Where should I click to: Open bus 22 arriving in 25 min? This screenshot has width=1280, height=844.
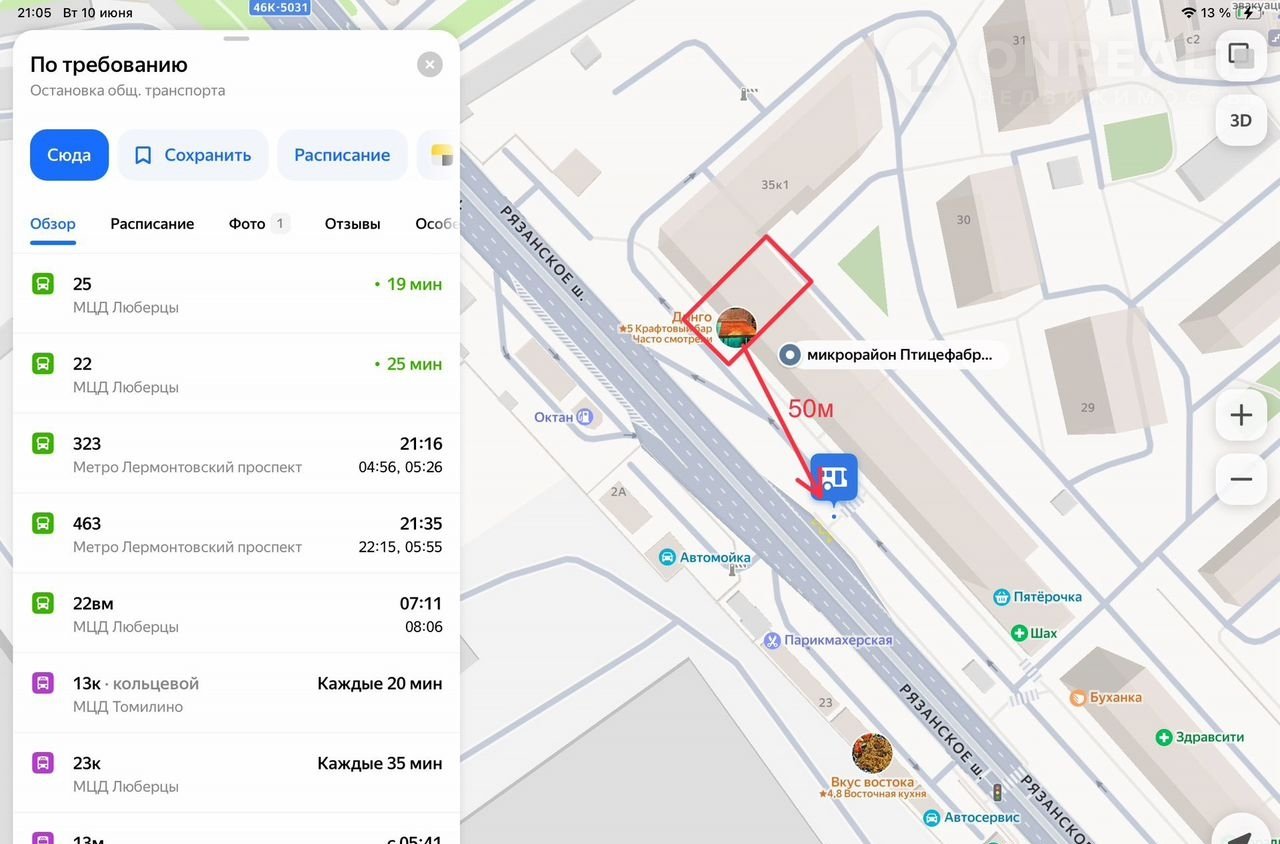[236, 374]
